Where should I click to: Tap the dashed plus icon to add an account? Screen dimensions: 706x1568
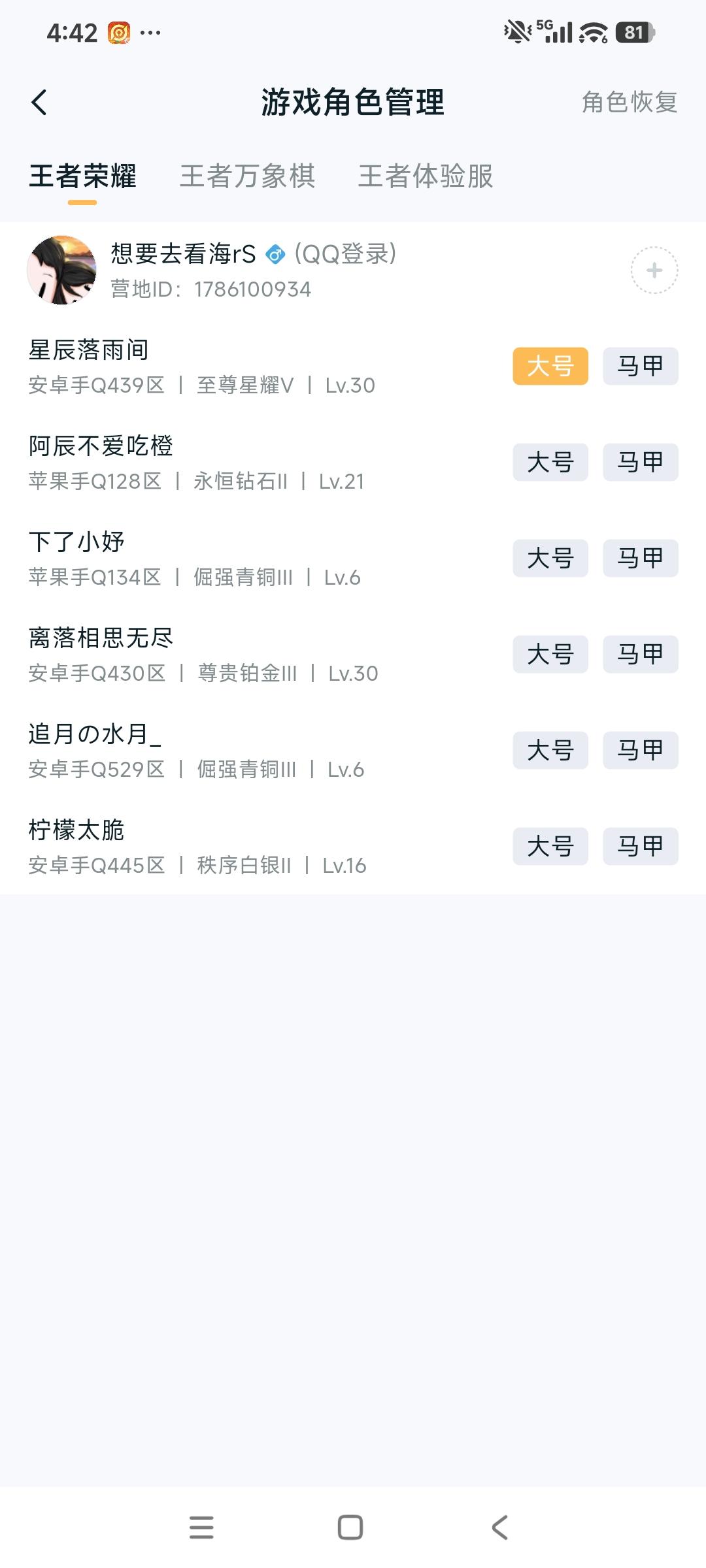654,270
